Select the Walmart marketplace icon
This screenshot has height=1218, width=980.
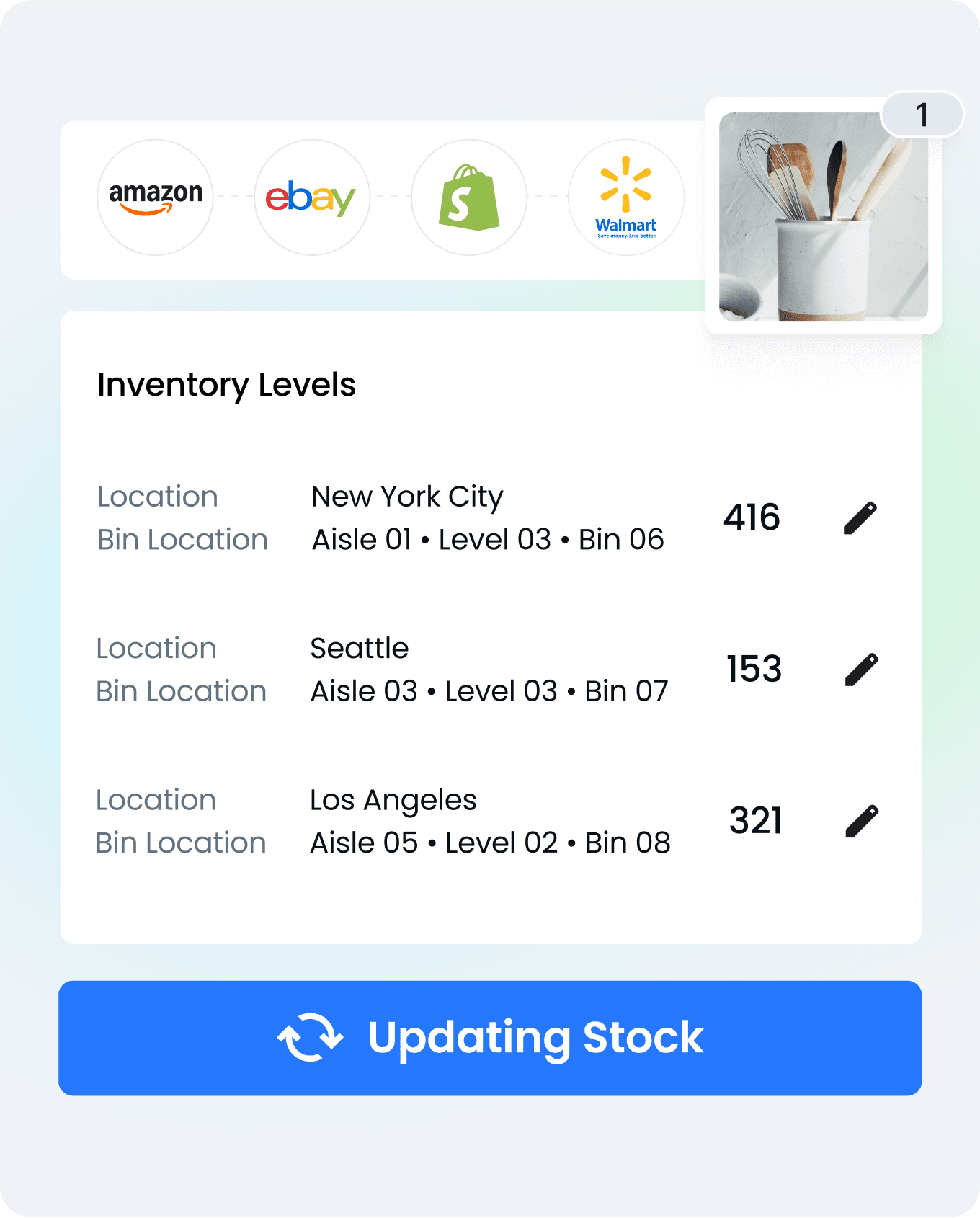[625, 197]
